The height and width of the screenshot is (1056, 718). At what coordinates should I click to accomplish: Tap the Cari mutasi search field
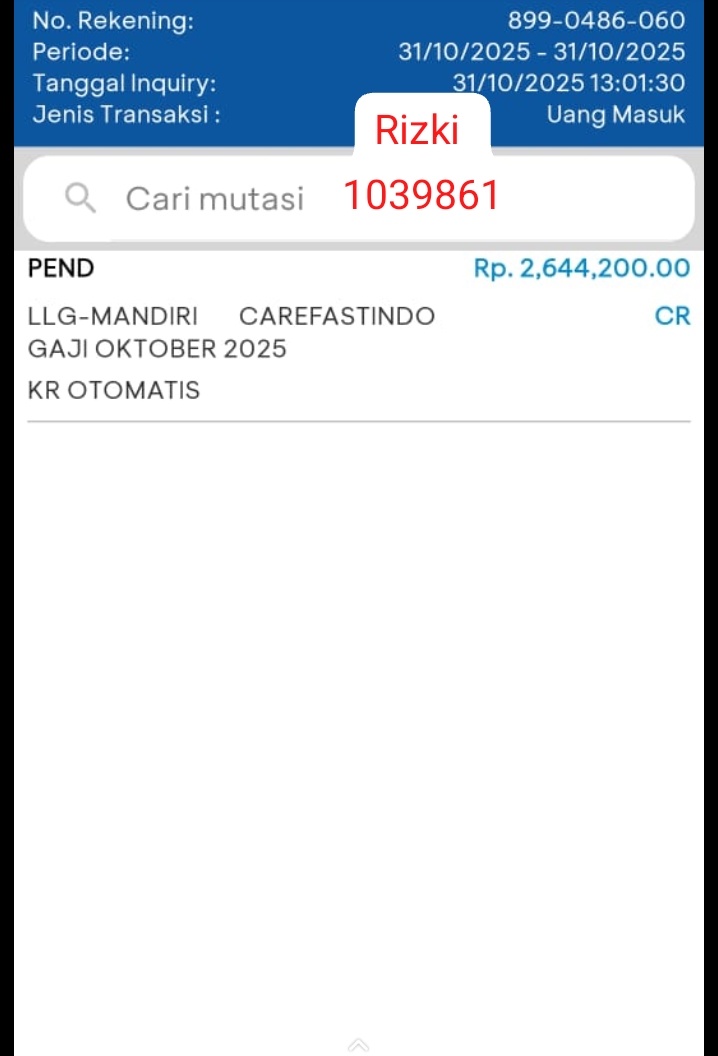coord(215,199)
